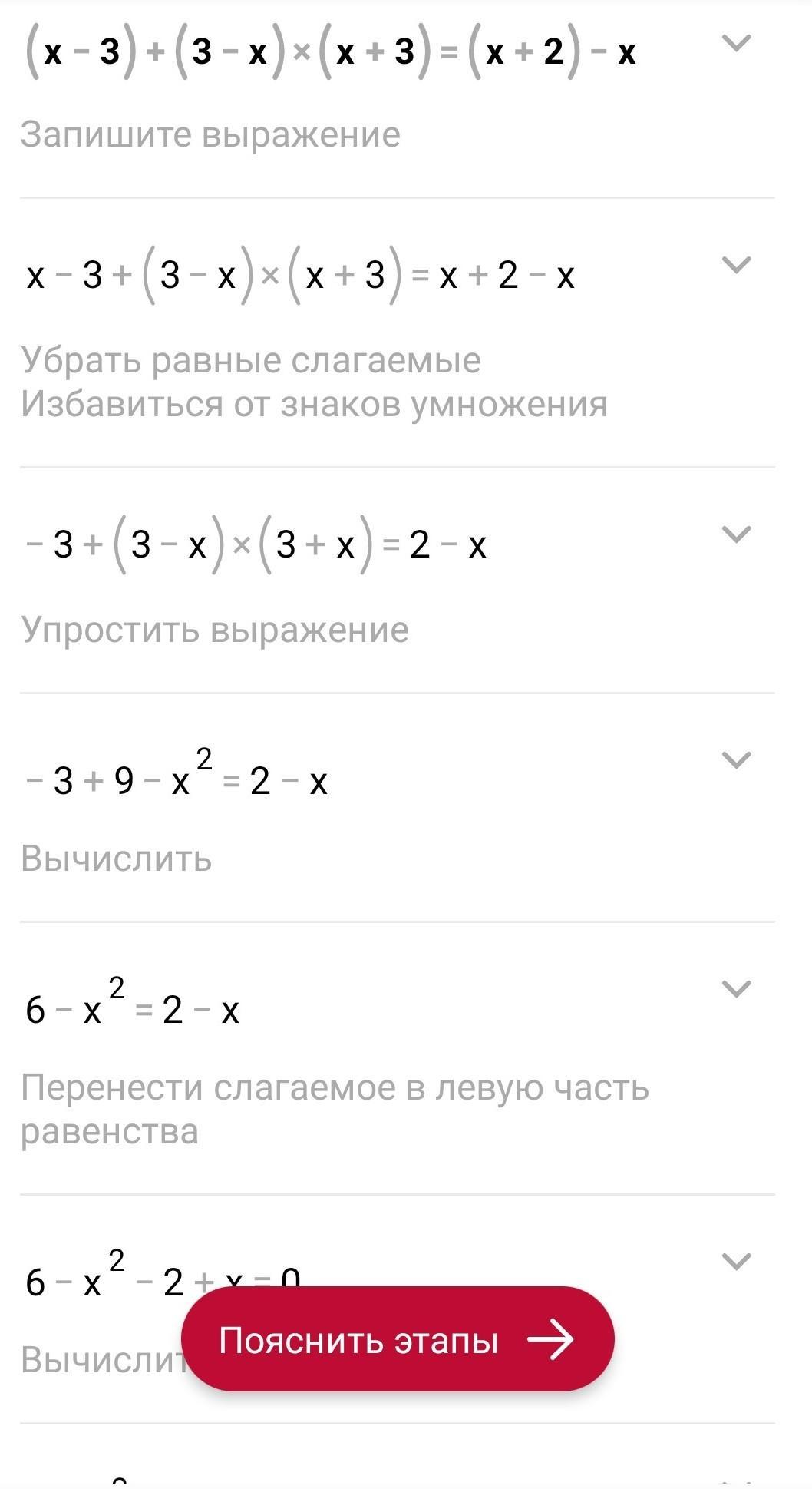Screen dimensions: 812x1489
Task: Tap the 'Пояснить этапы' button
Action: pos(398,1340)
